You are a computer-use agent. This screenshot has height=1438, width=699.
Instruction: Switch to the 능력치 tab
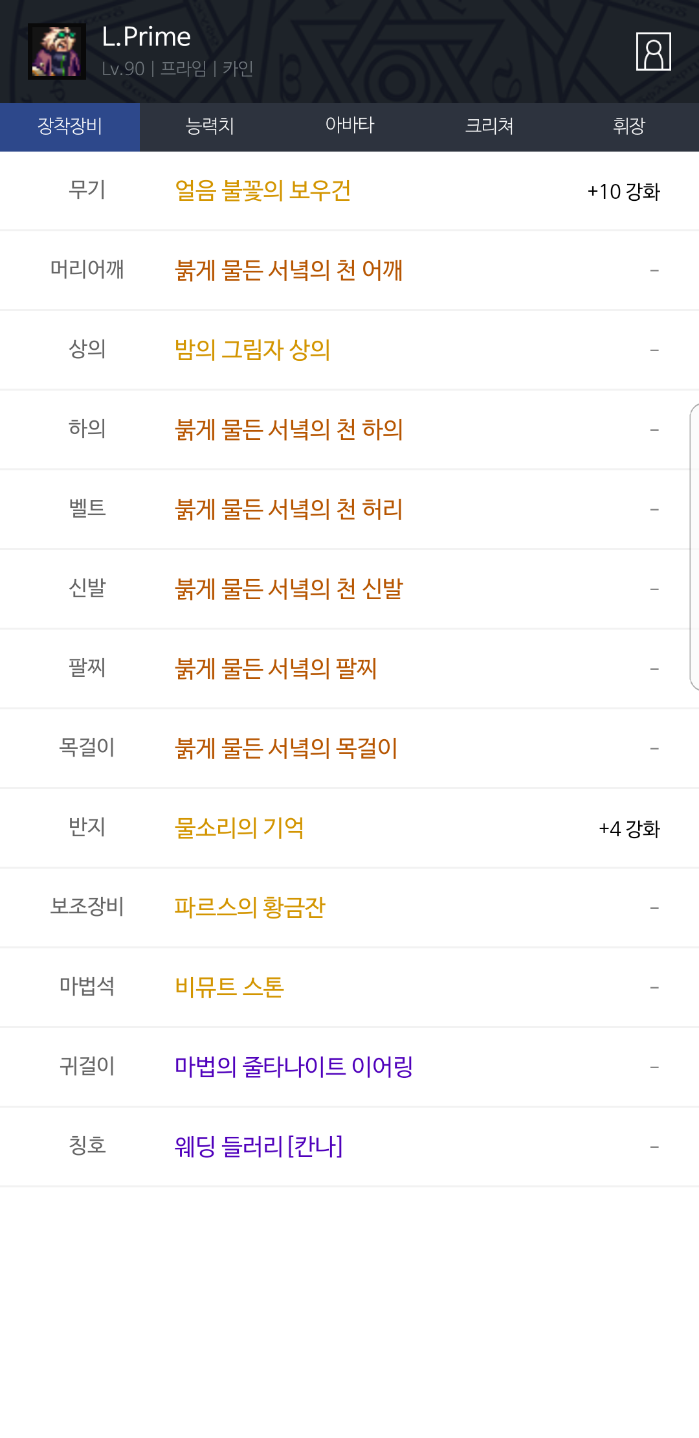210,127
